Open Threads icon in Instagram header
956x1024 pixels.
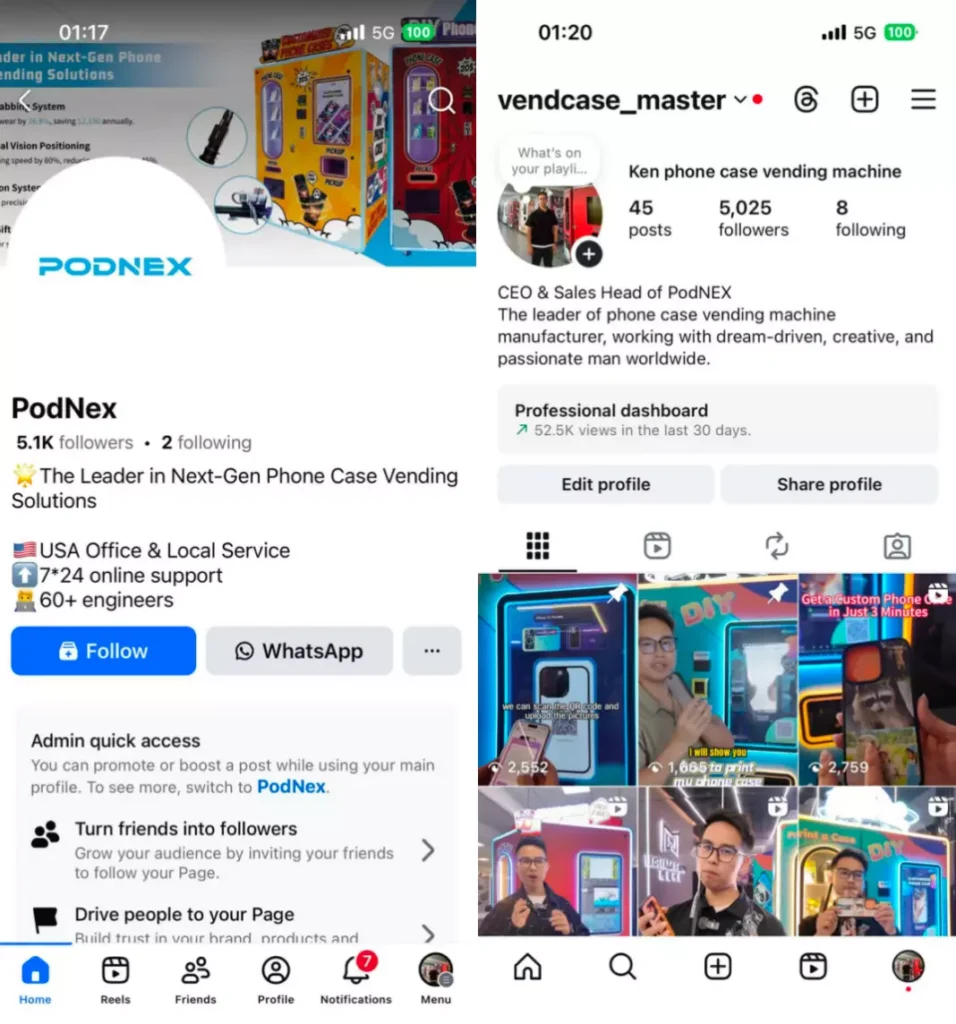tap(806, 100)
